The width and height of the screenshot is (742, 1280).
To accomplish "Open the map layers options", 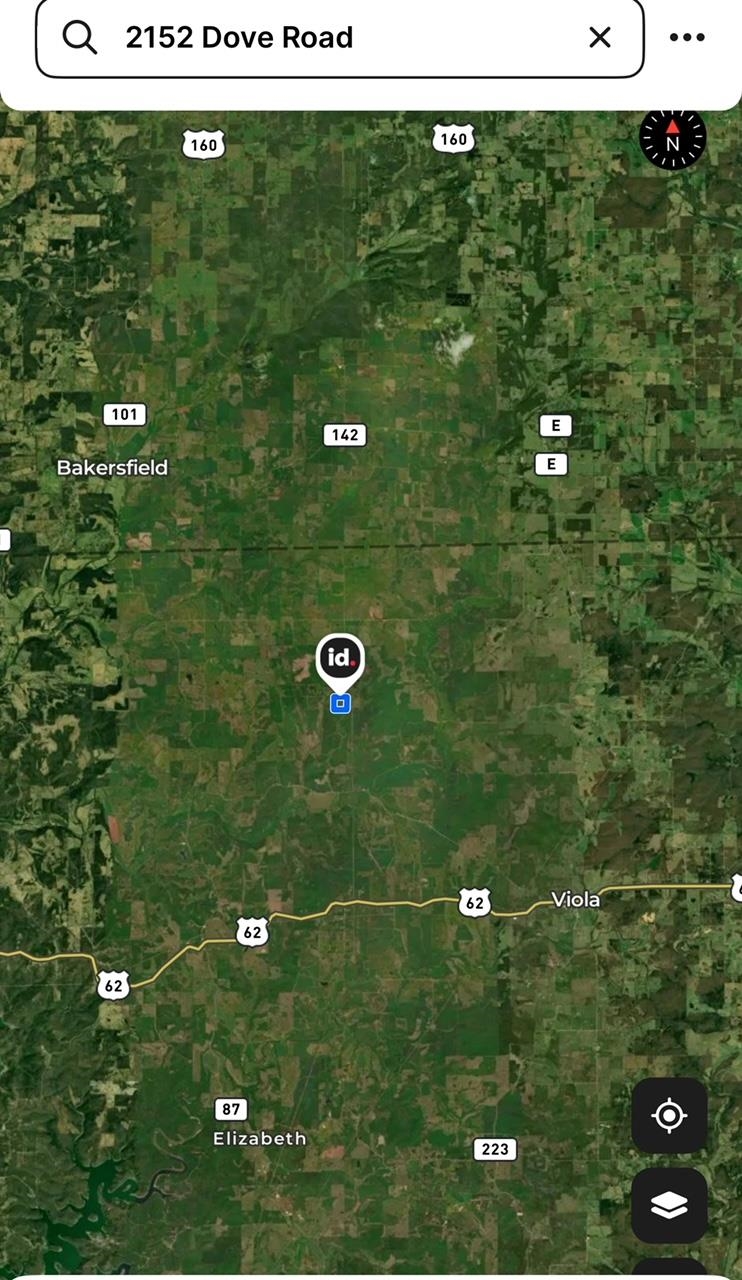I will click(x=669, y=1205).
